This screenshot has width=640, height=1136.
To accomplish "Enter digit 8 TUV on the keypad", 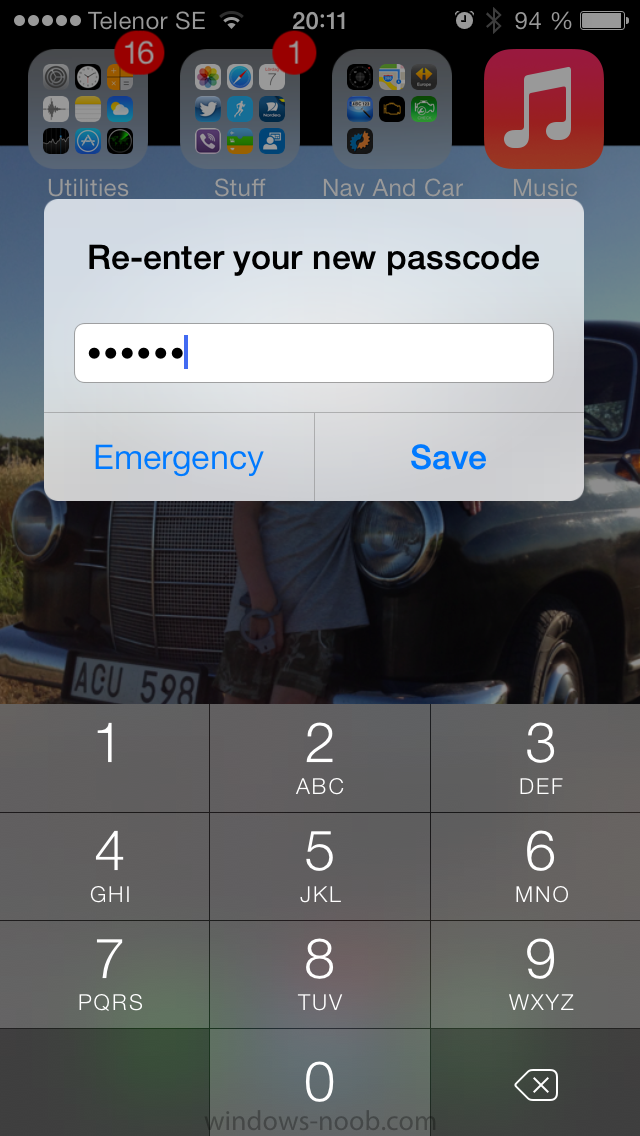I will pyautogui.click(x=320, y=974).
